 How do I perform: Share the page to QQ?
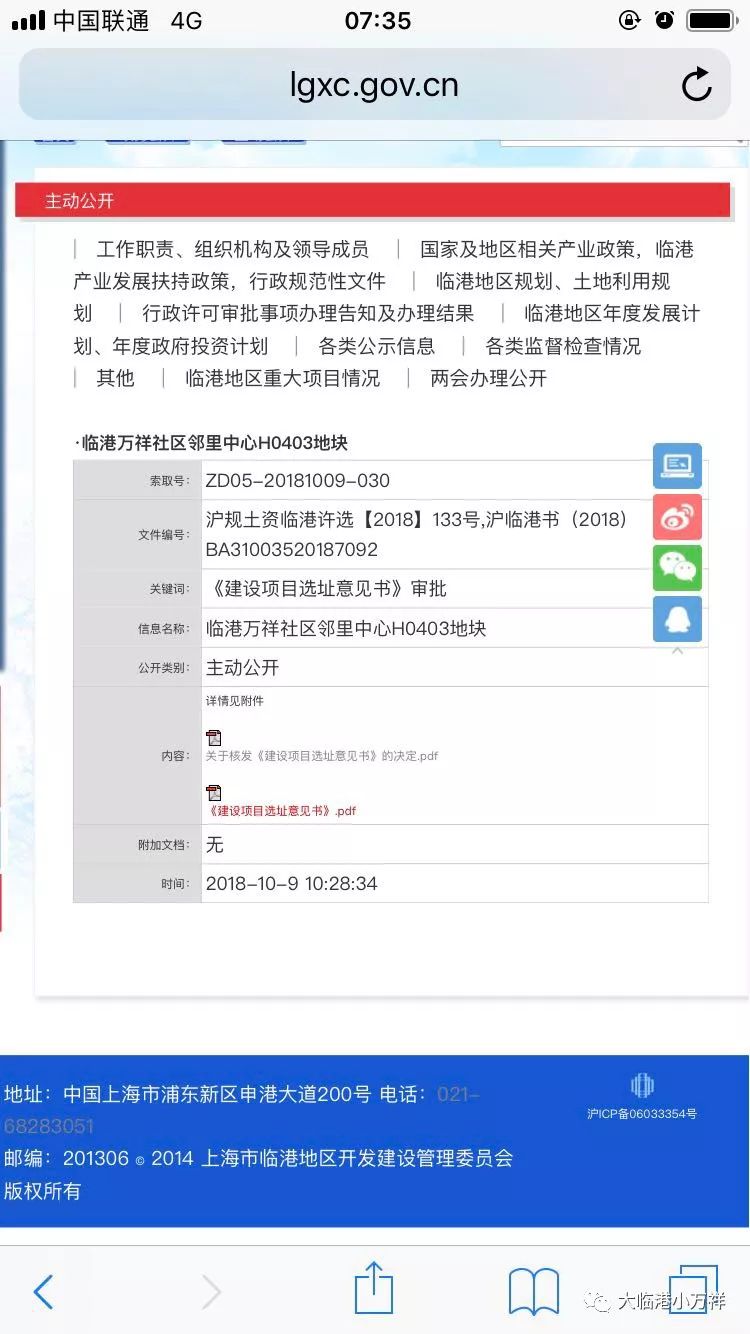point(677,619)
